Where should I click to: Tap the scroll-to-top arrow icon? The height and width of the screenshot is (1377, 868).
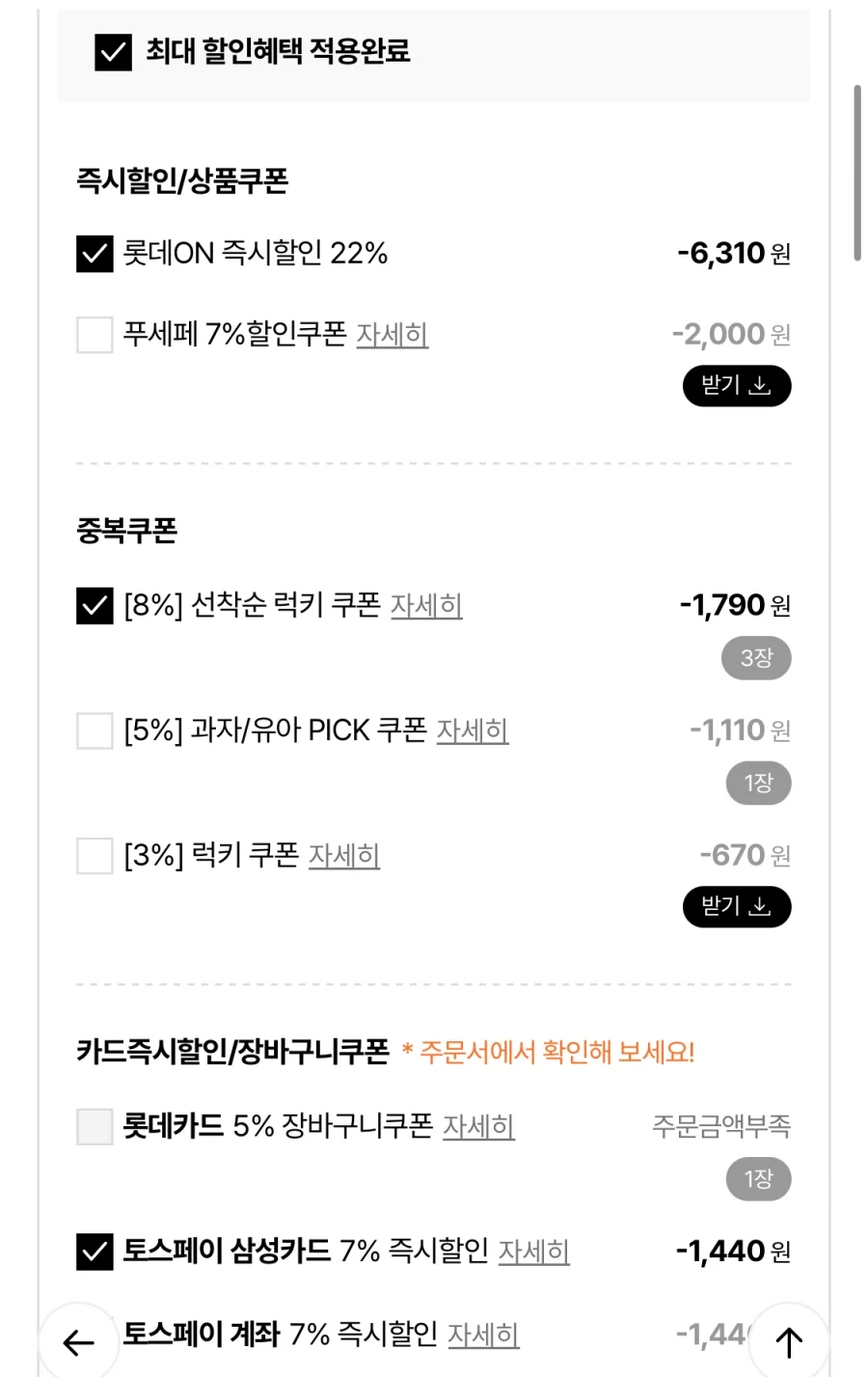click(x=787, y=1341)
